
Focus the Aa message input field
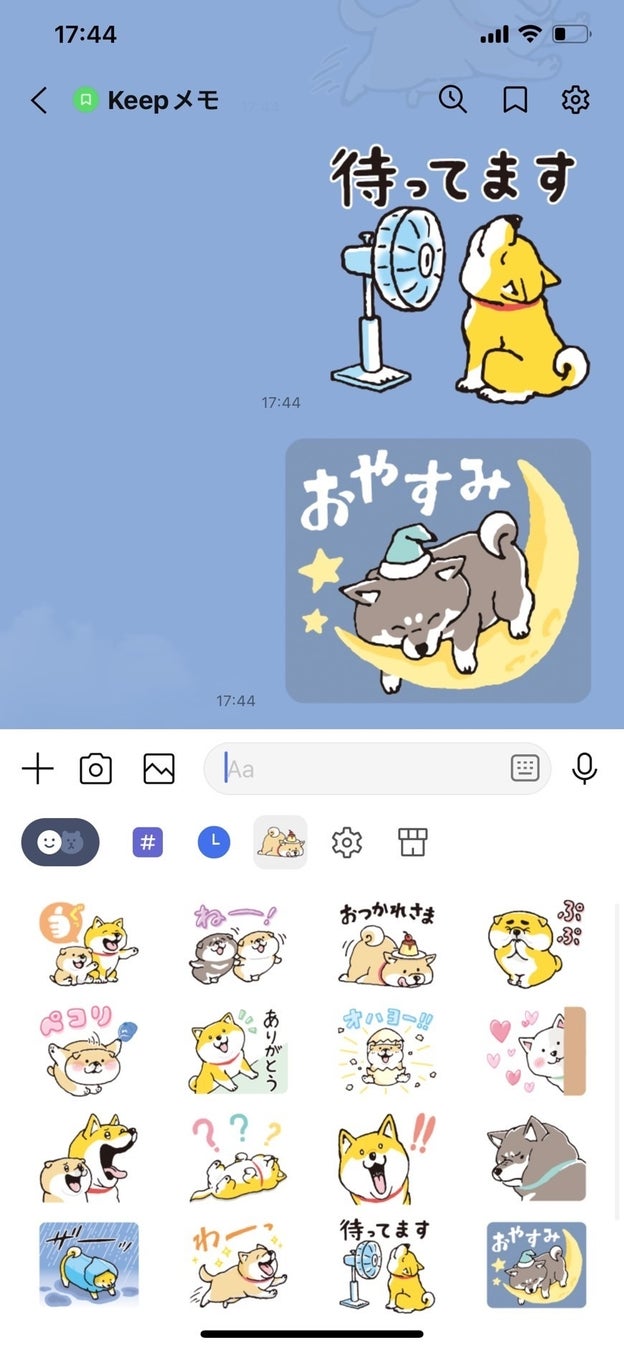coord(360,769)
